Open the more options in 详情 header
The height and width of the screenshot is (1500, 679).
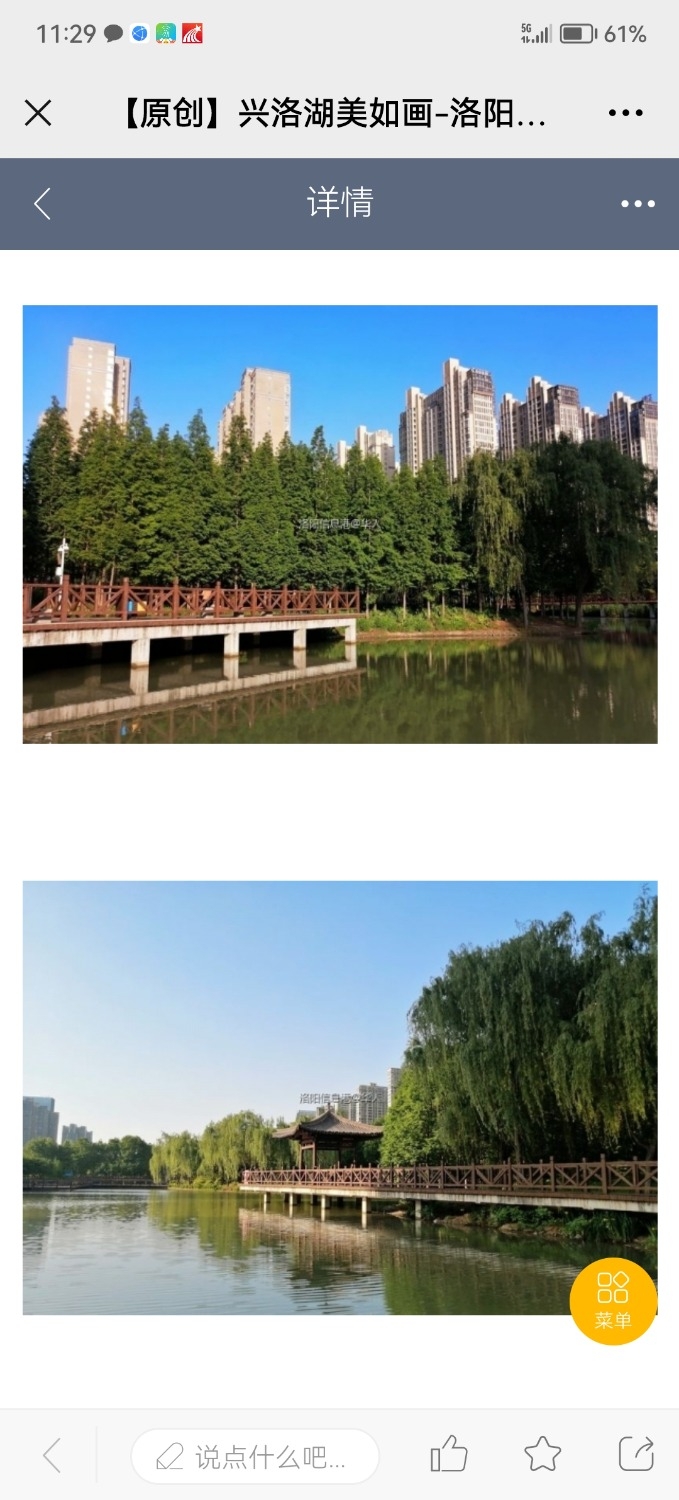click(637, 204)
